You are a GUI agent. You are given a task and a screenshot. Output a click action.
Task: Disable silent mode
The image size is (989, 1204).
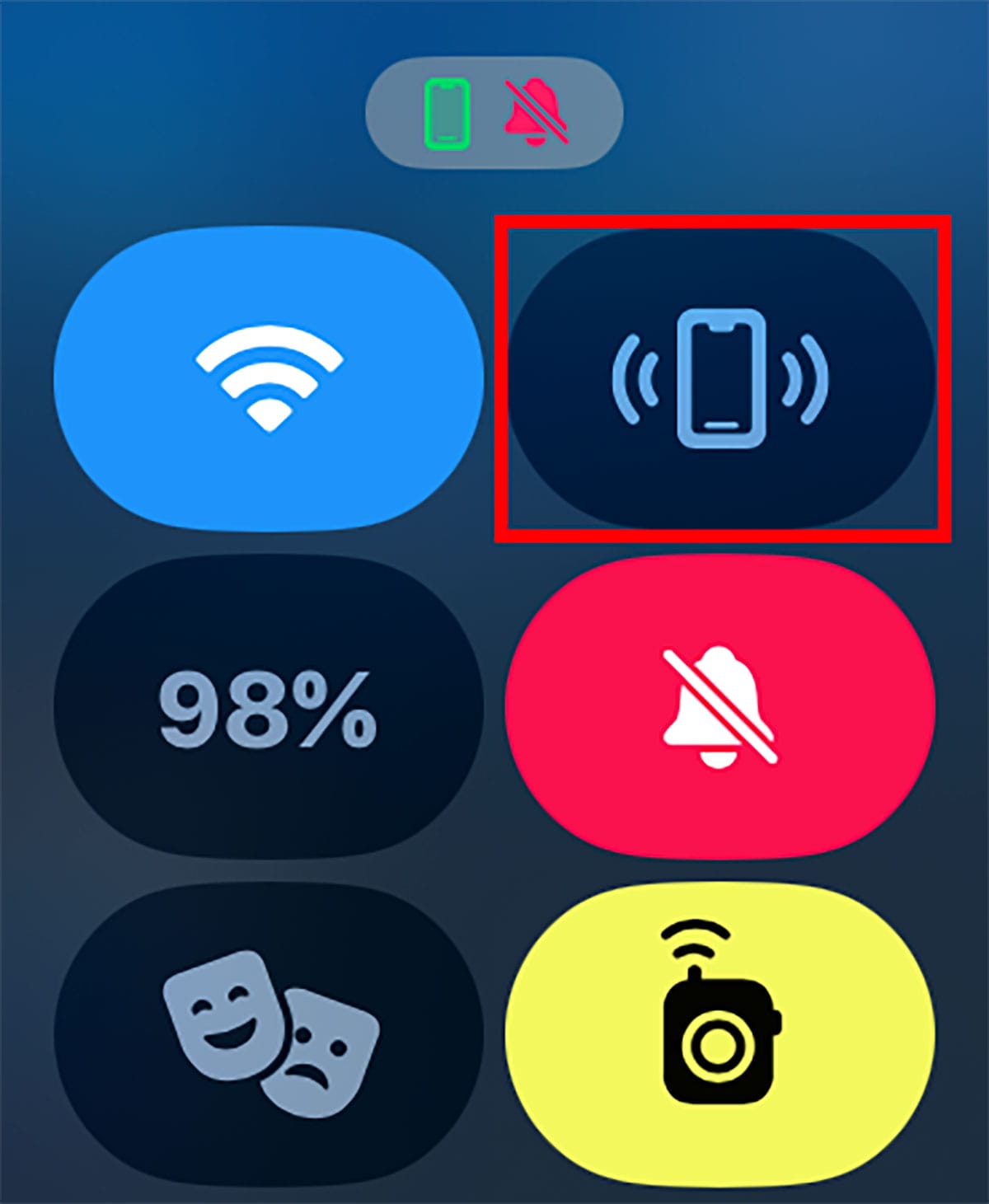point(720,709)
